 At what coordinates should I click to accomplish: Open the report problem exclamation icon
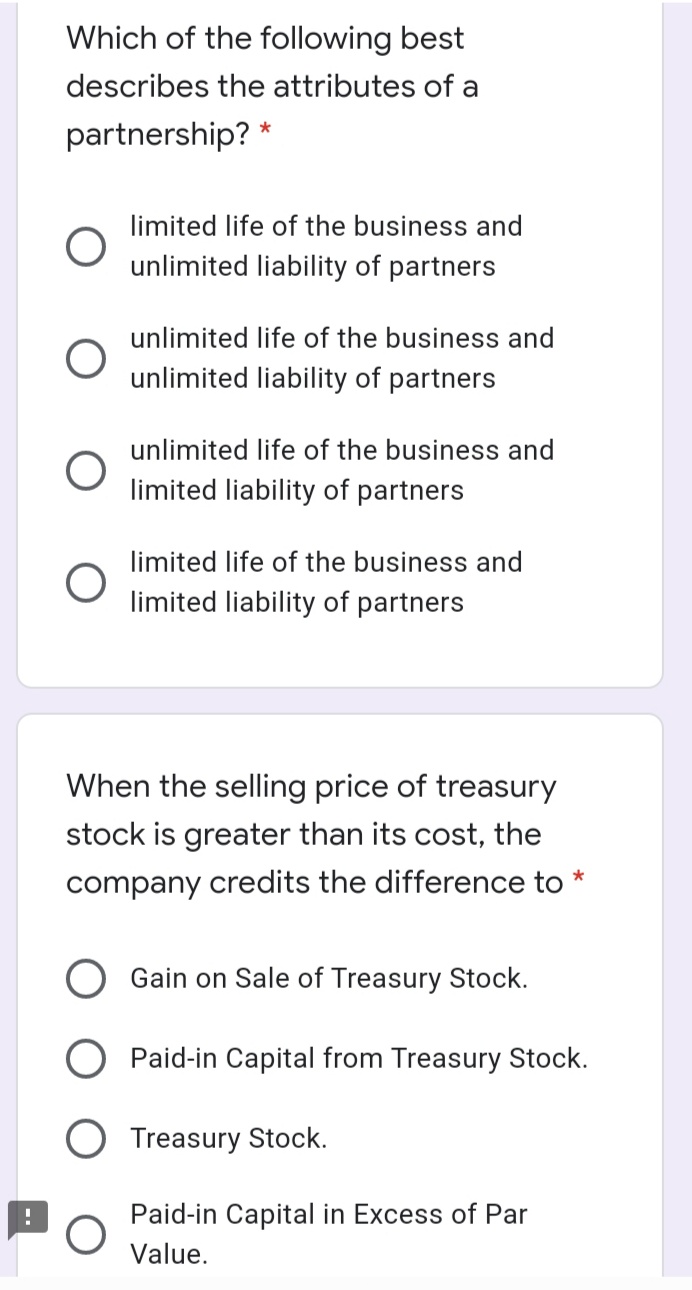(26, 1219)
